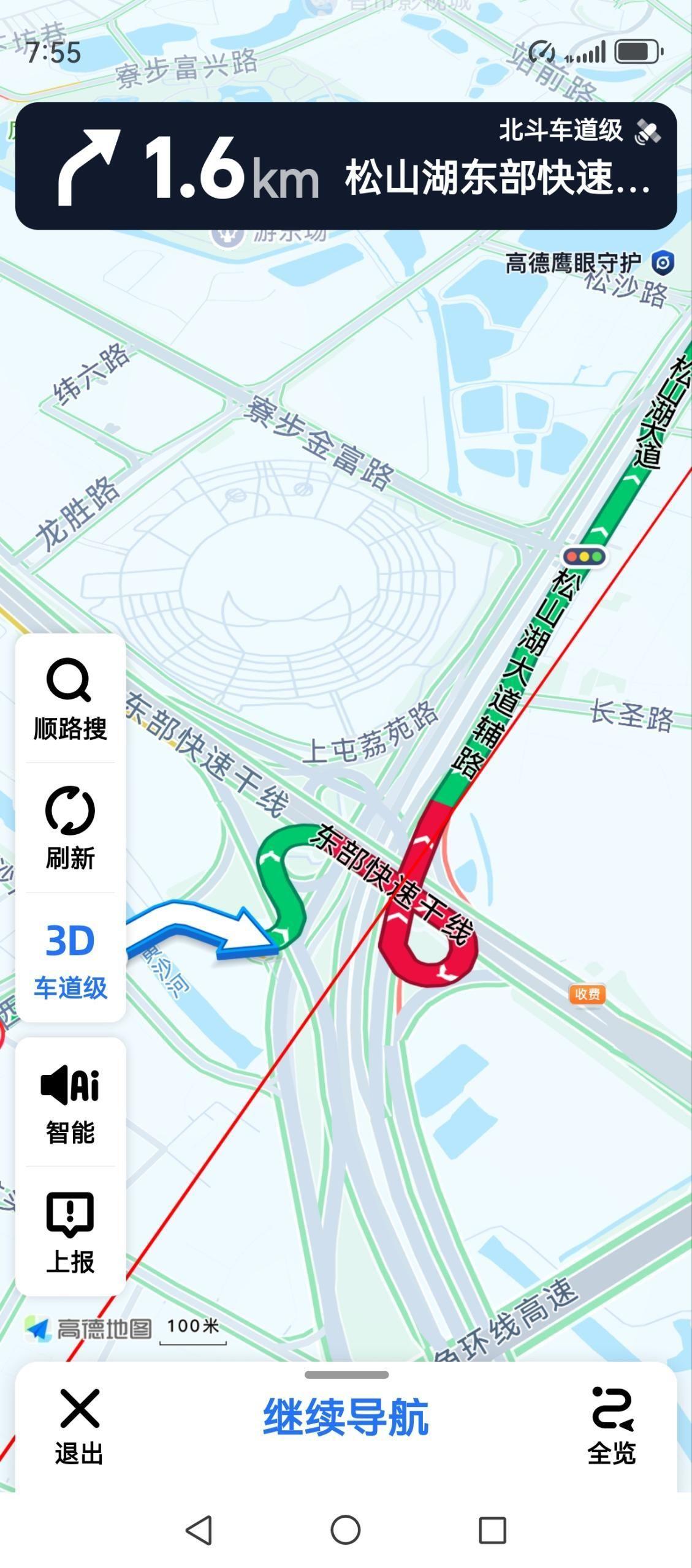
Task: Tap the traffic light marker on 松山湖大道
Action: (584, 557)
